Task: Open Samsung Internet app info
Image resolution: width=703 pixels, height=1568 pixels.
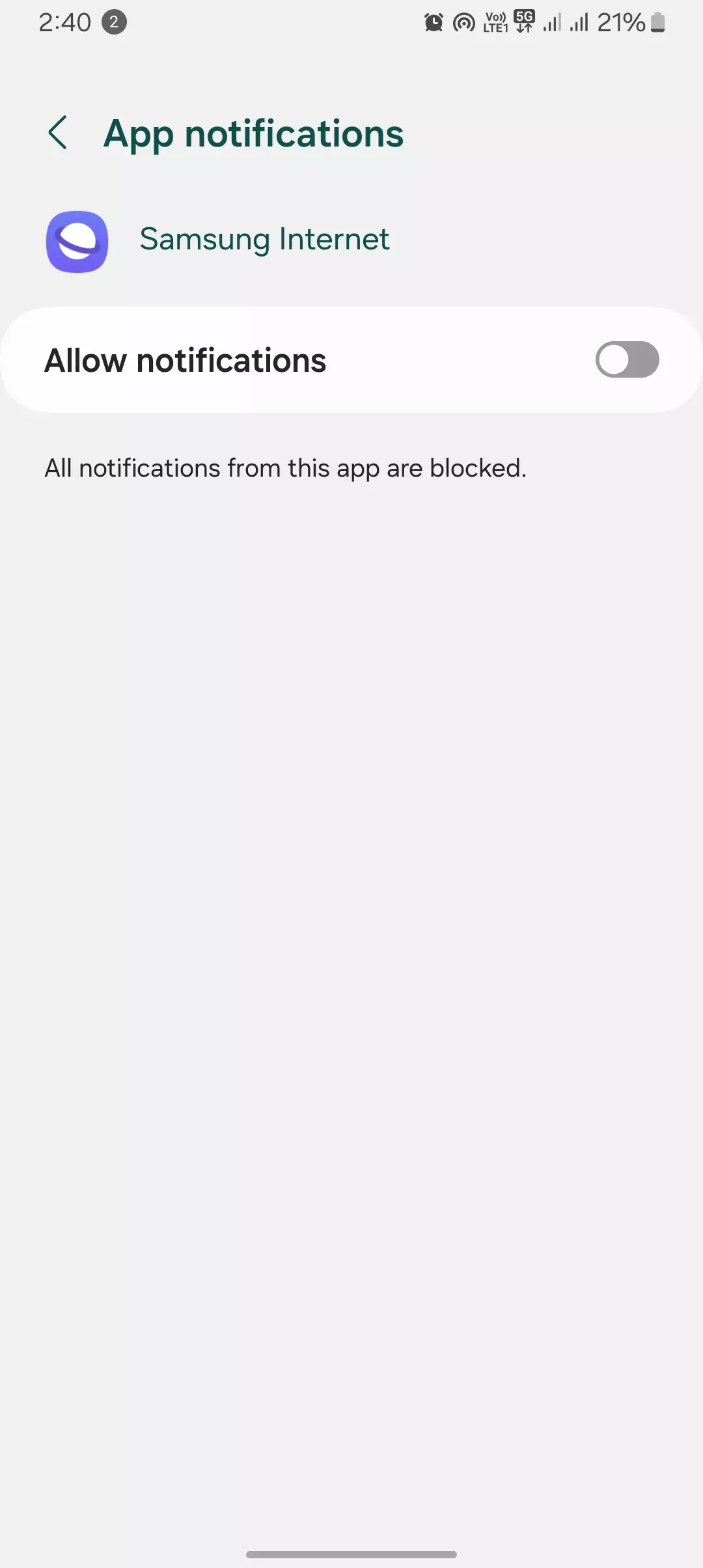Action: [x=218, y=240]
